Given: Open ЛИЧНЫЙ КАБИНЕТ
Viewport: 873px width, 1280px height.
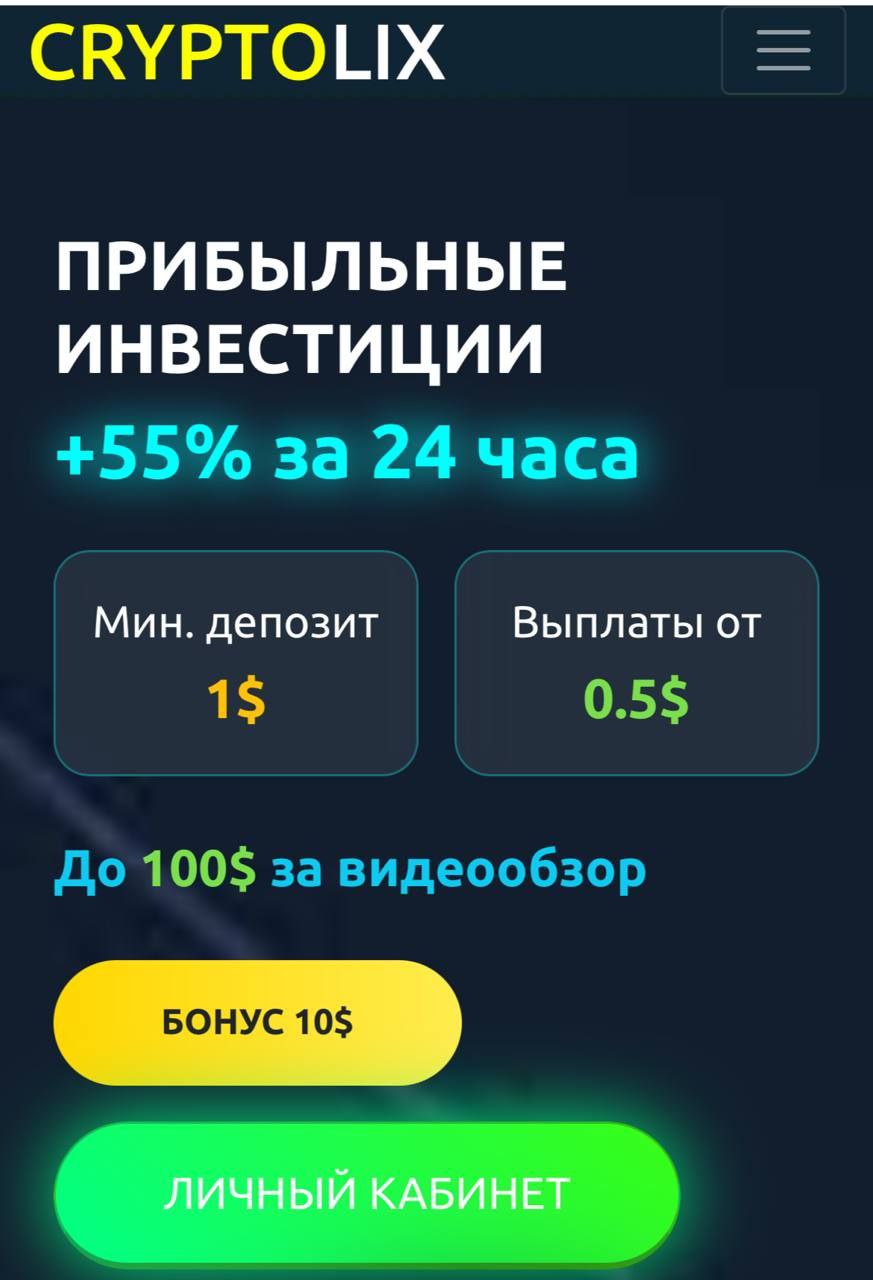Looking at the screenshot, I should [366, 1193].
